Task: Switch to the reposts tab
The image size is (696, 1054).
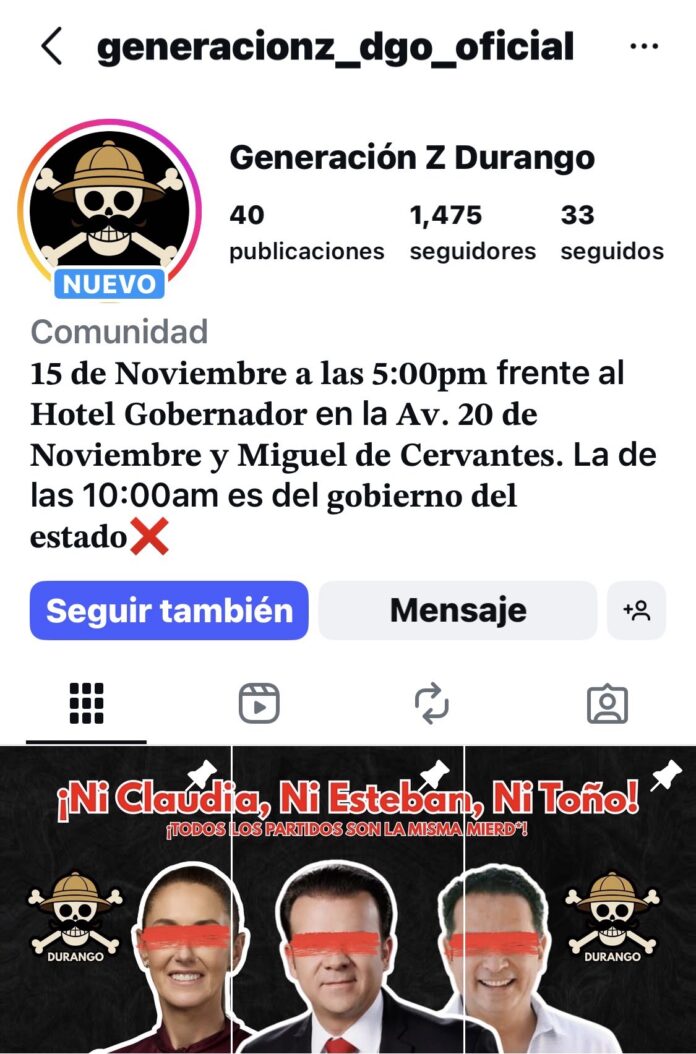Action: pos(432,704)
